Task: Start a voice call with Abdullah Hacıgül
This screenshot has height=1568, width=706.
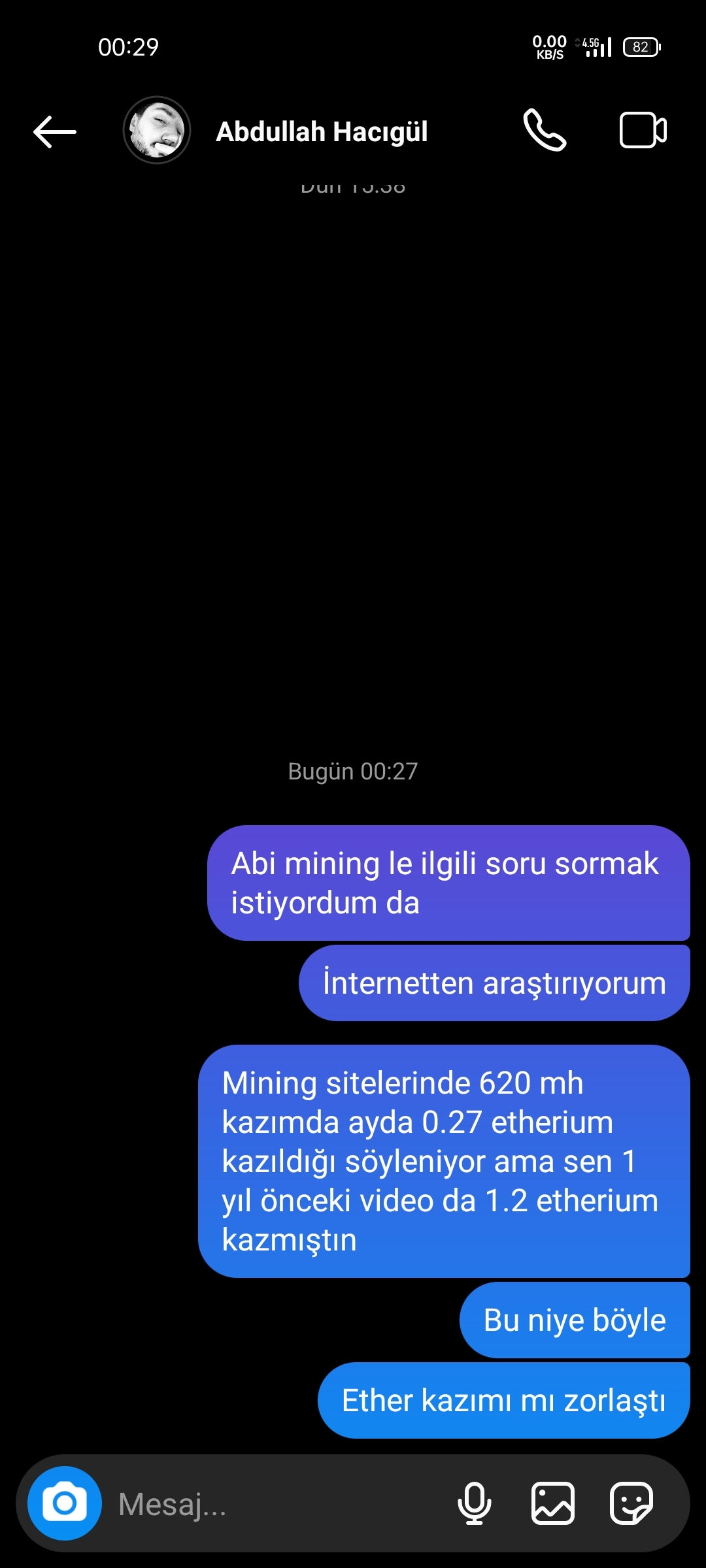Action: pyautogui.click(x=545, y=130)
